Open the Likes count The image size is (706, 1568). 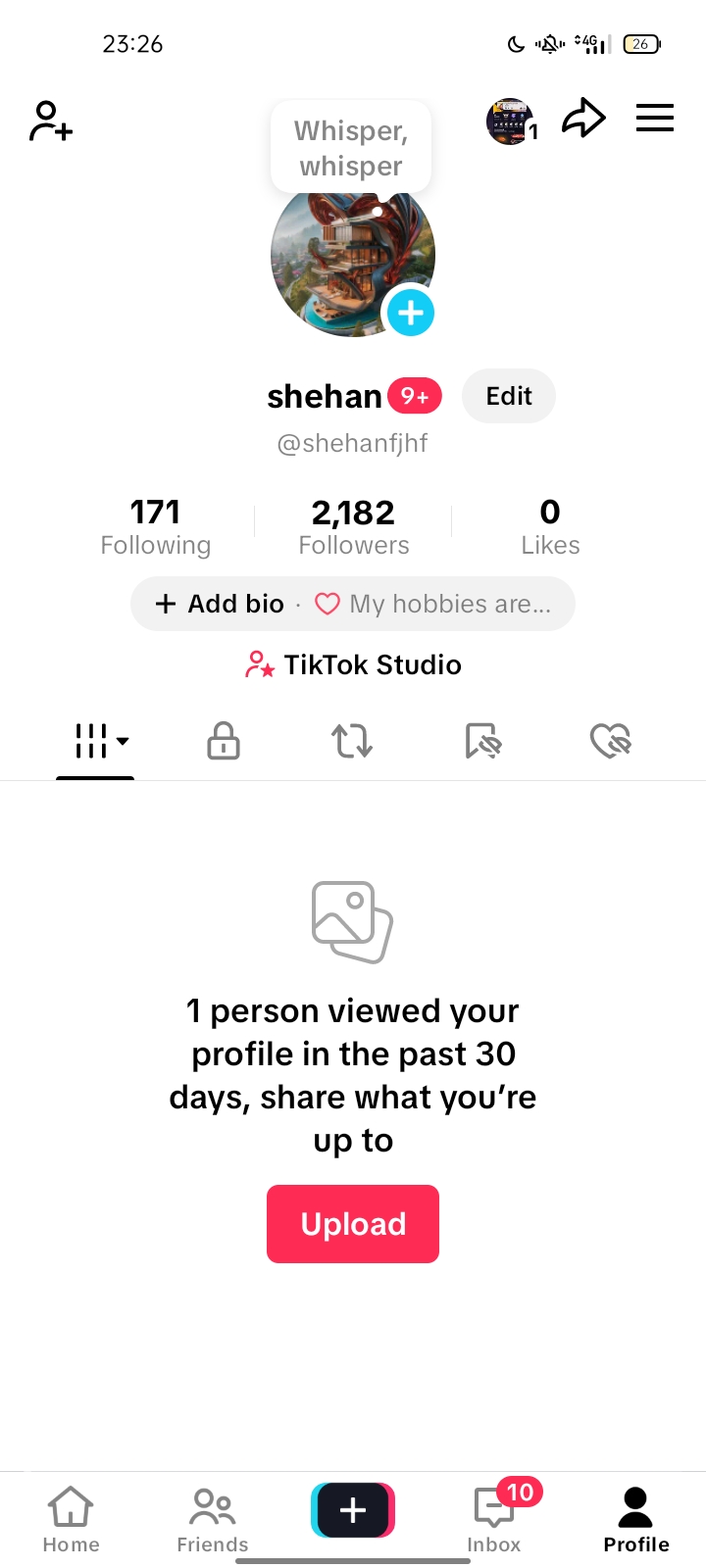(550, 527)
